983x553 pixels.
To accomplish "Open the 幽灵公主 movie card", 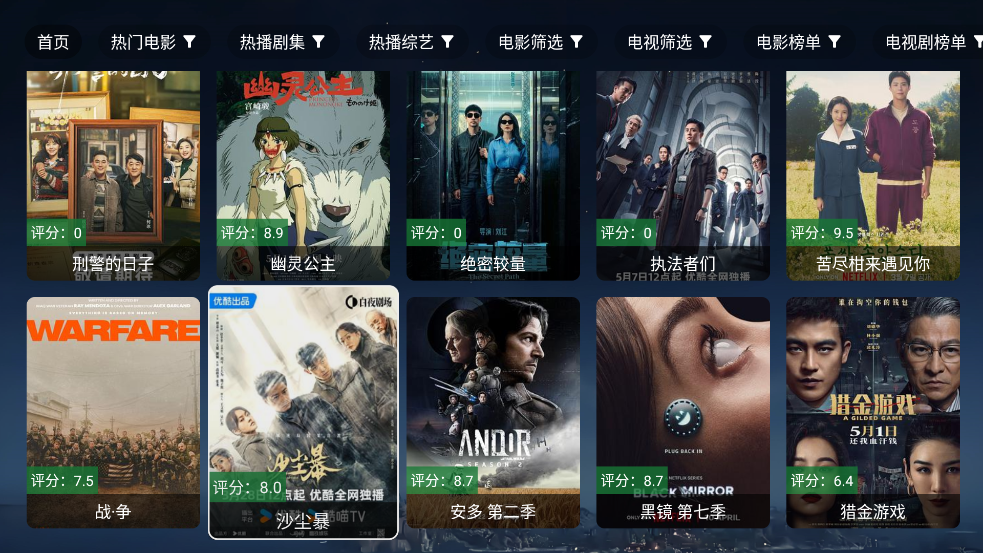I will point(303,175).
